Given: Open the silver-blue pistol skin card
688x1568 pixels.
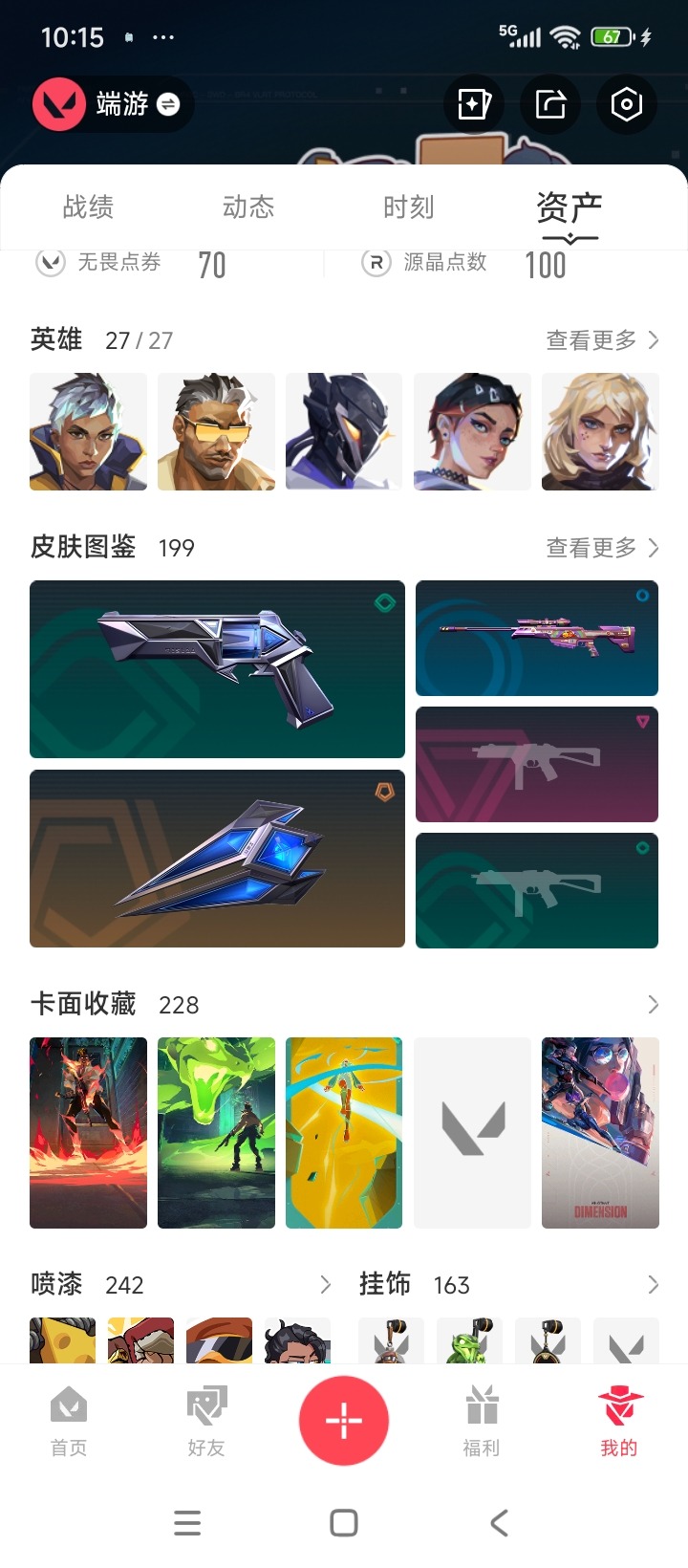Looking at the screenshot, I should [217, 668].
